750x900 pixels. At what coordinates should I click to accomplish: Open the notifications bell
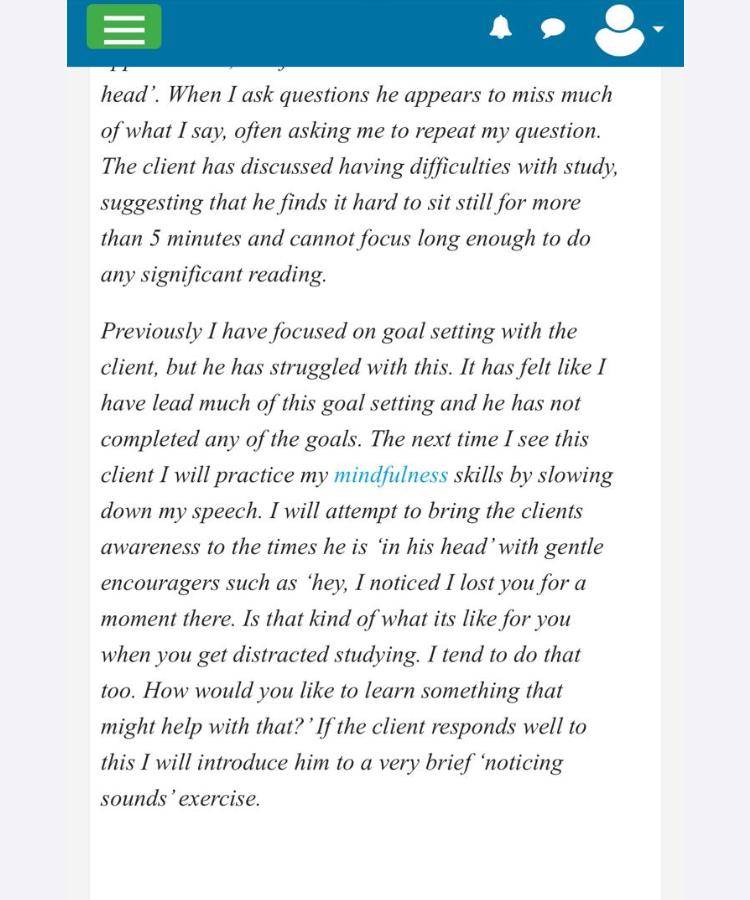[x=500, y=28]
